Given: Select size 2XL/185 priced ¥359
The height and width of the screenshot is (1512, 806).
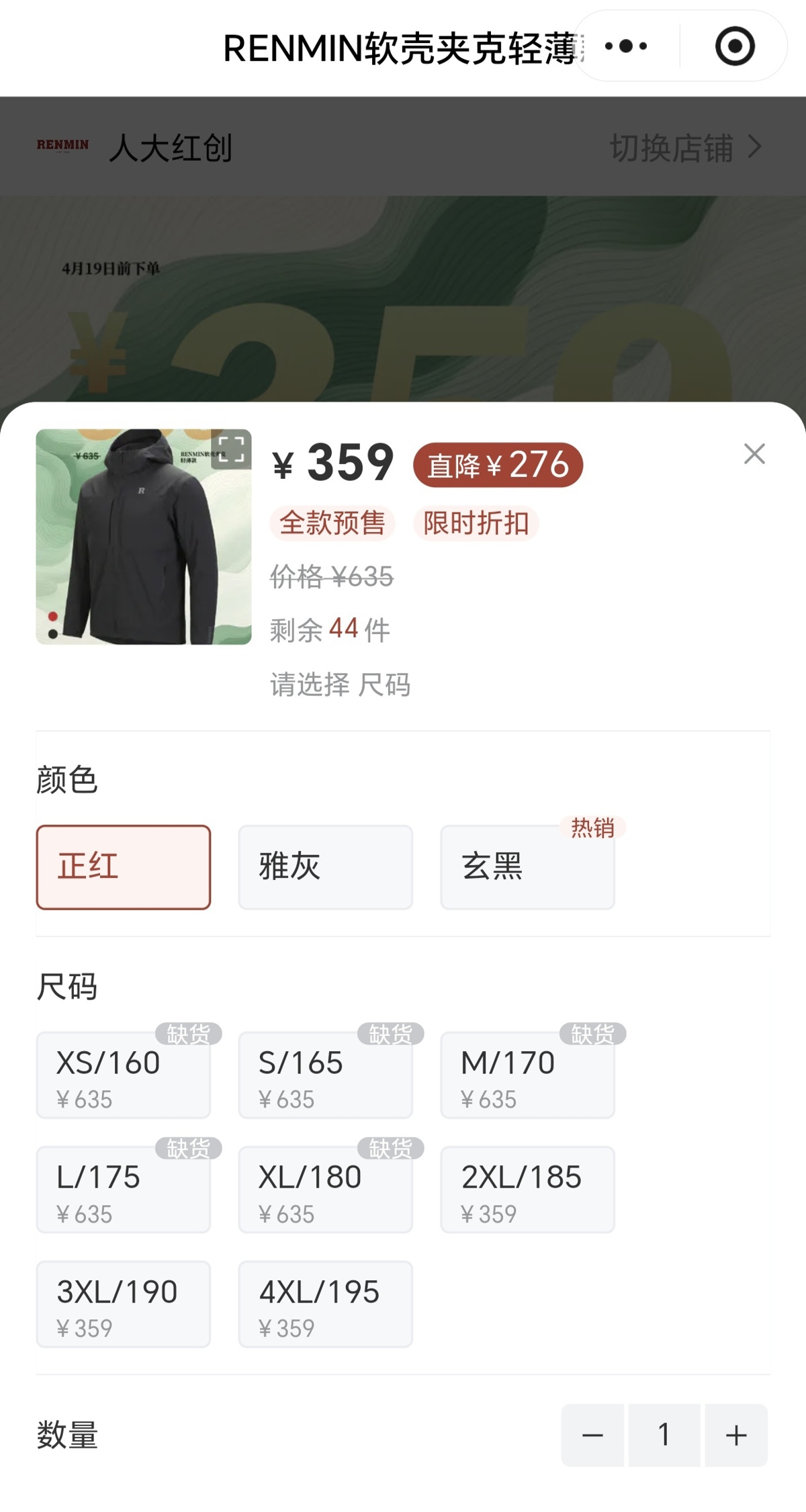Looking at the screenshot, I should coord(529,1190).
